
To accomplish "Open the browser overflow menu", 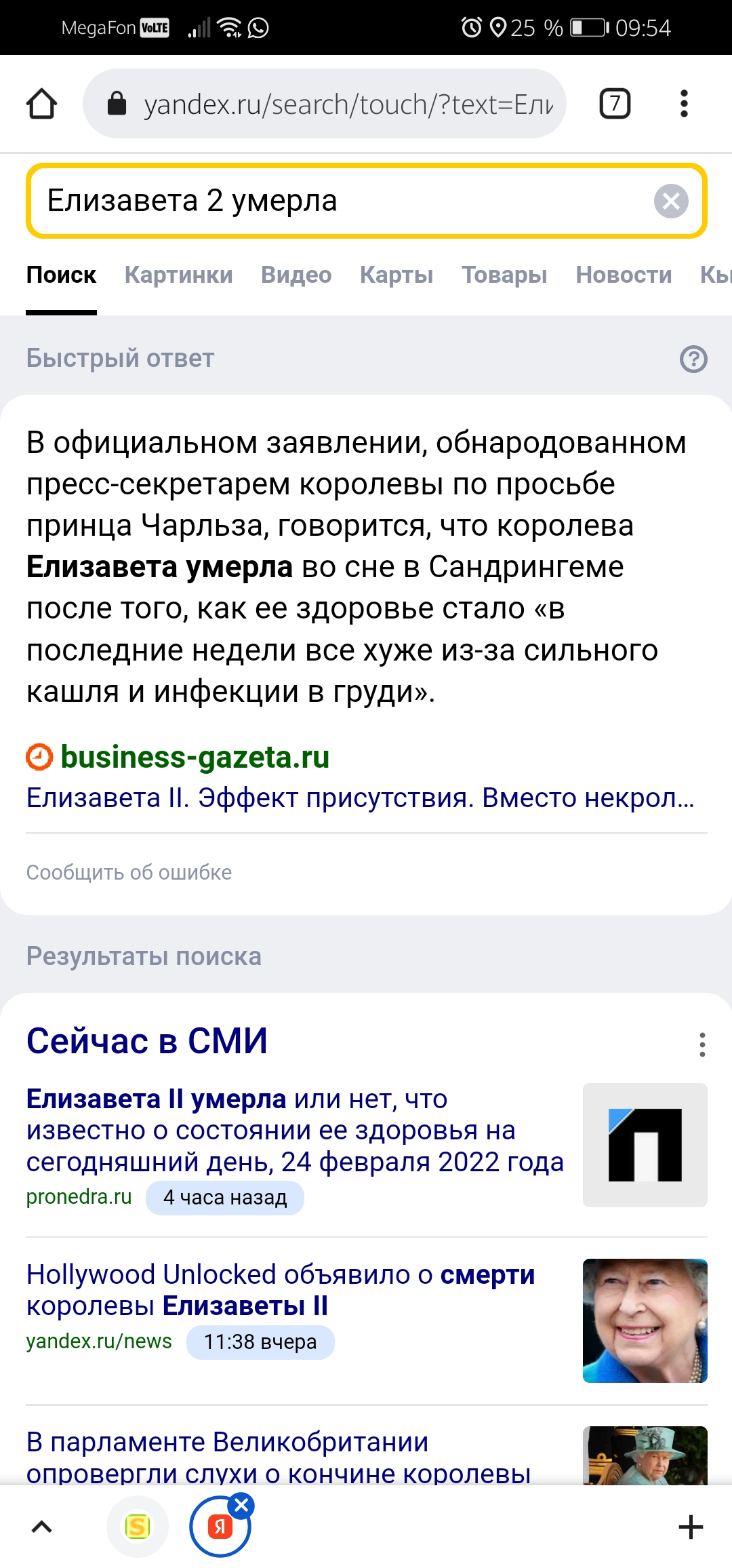I will [684, 104].
